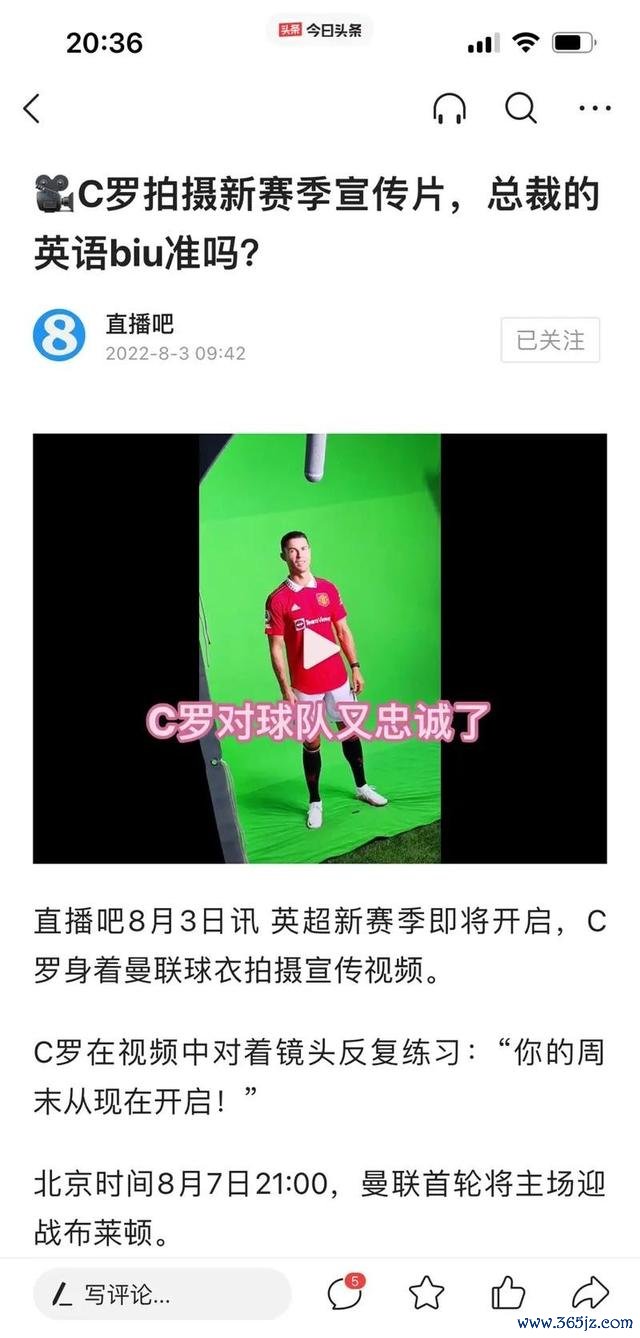Play the C罗 promo video

click(320, 649)
